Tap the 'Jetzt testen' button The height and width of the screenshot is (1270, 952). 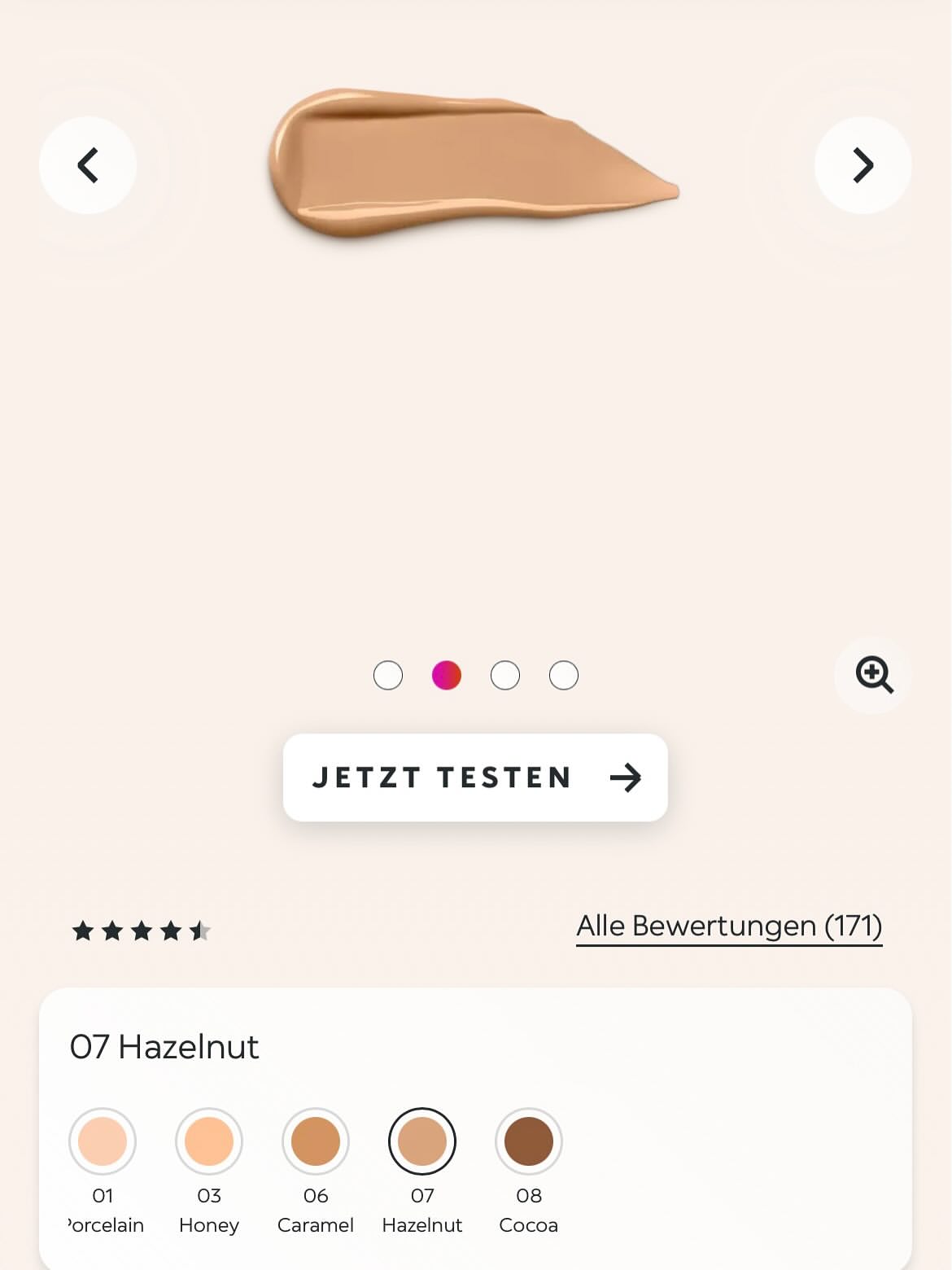click(475, 777)
